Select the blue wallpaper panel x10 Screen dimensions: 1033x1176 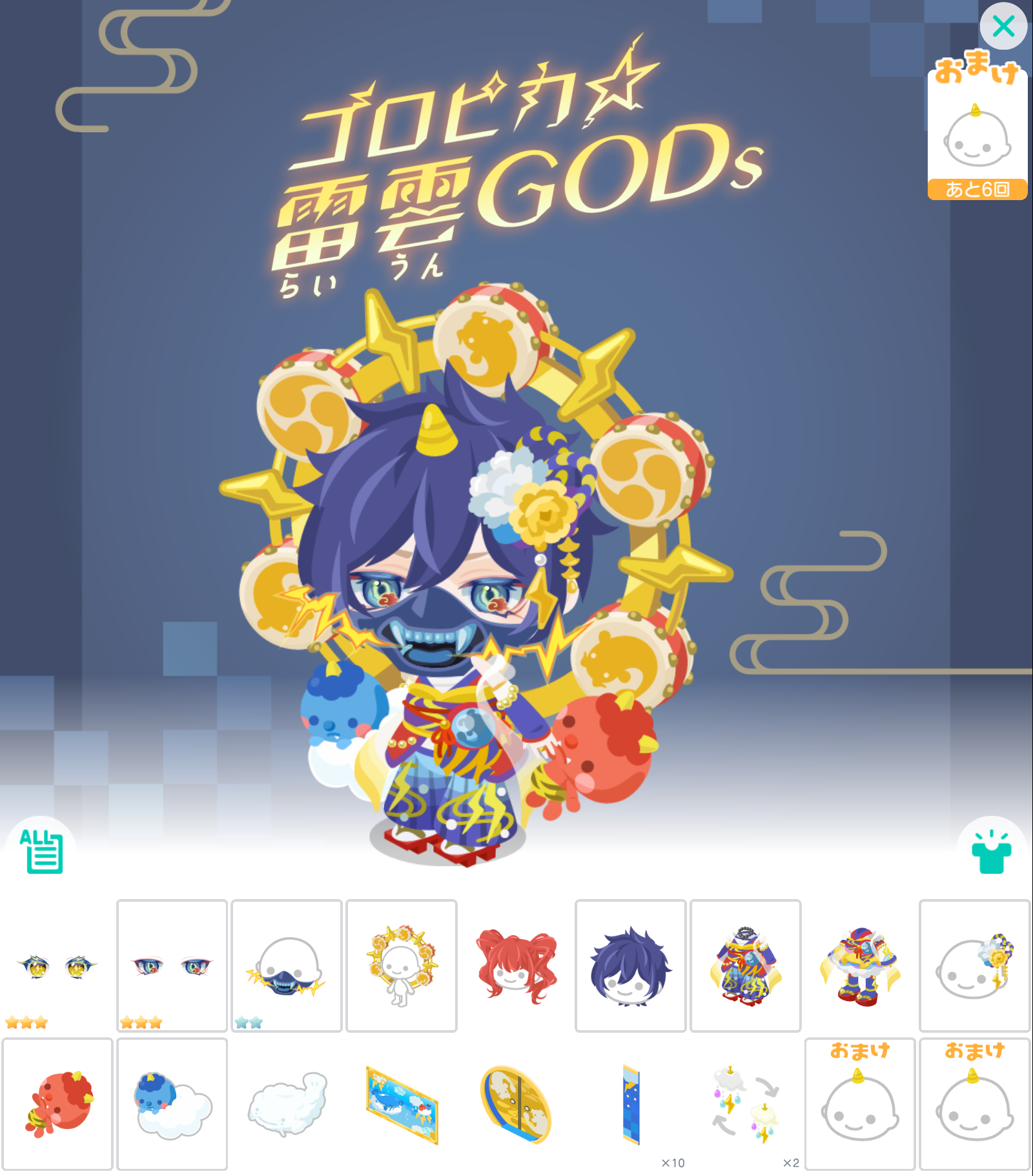[x=631, y=1104]
